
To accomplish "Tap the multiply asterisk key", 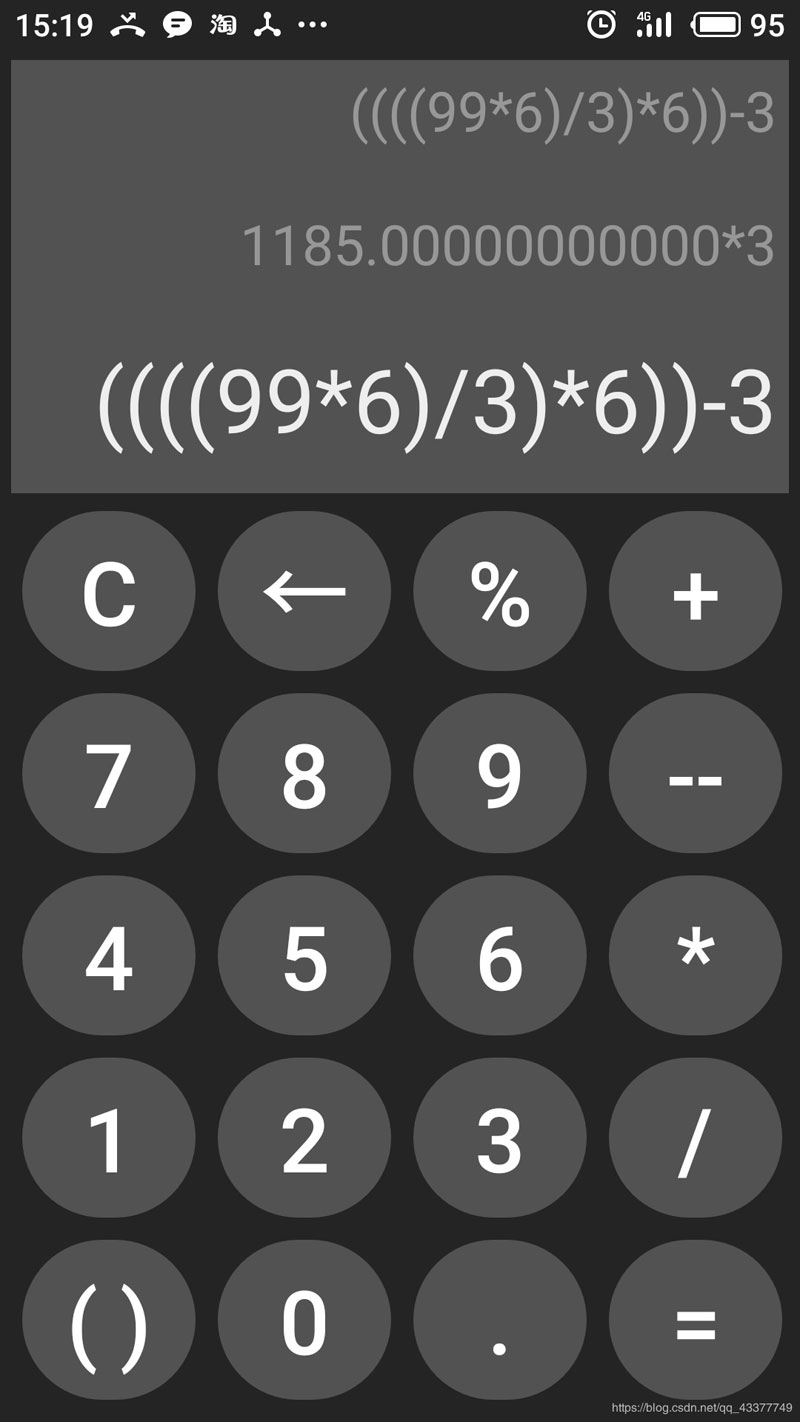I will [695, 956].
